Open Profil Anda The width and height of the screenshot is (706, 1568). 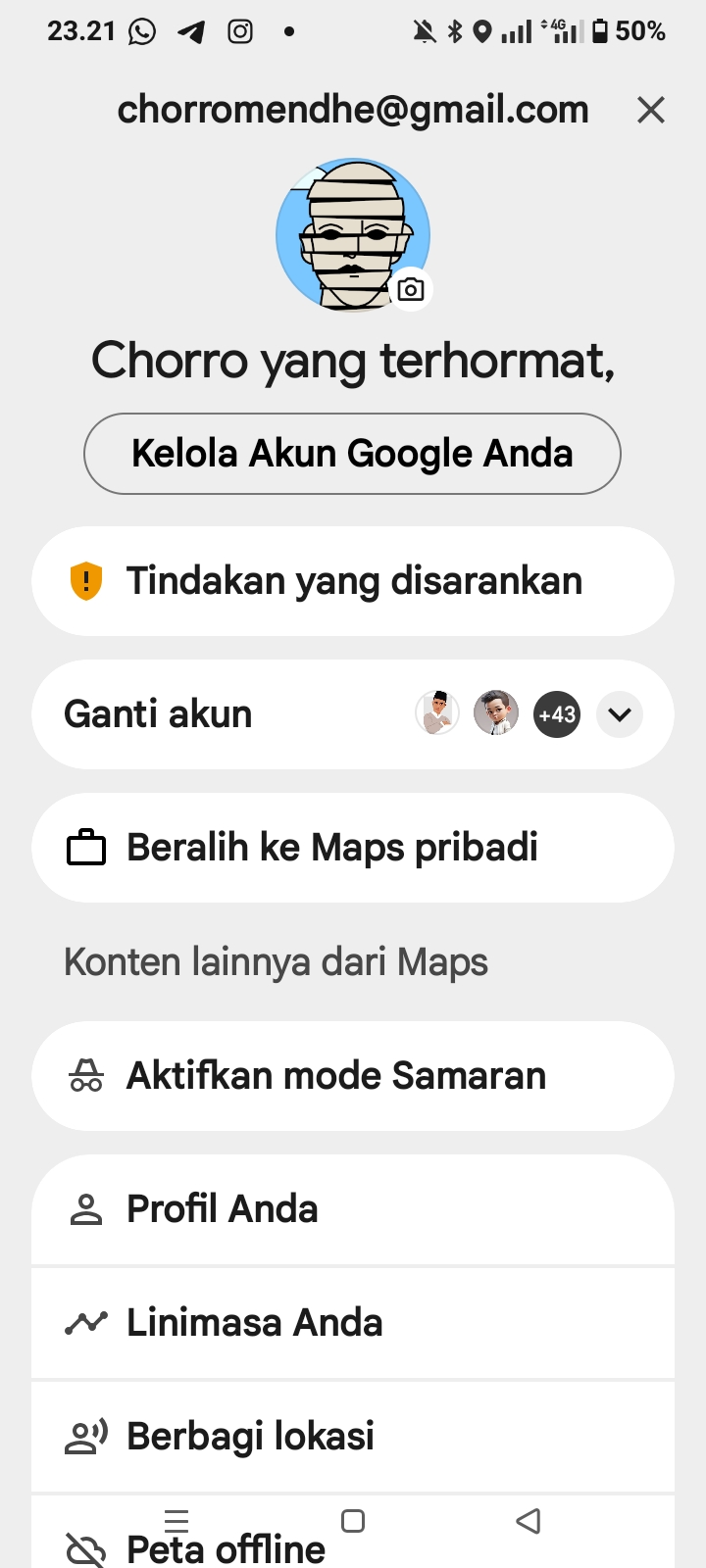(352, 1209)
